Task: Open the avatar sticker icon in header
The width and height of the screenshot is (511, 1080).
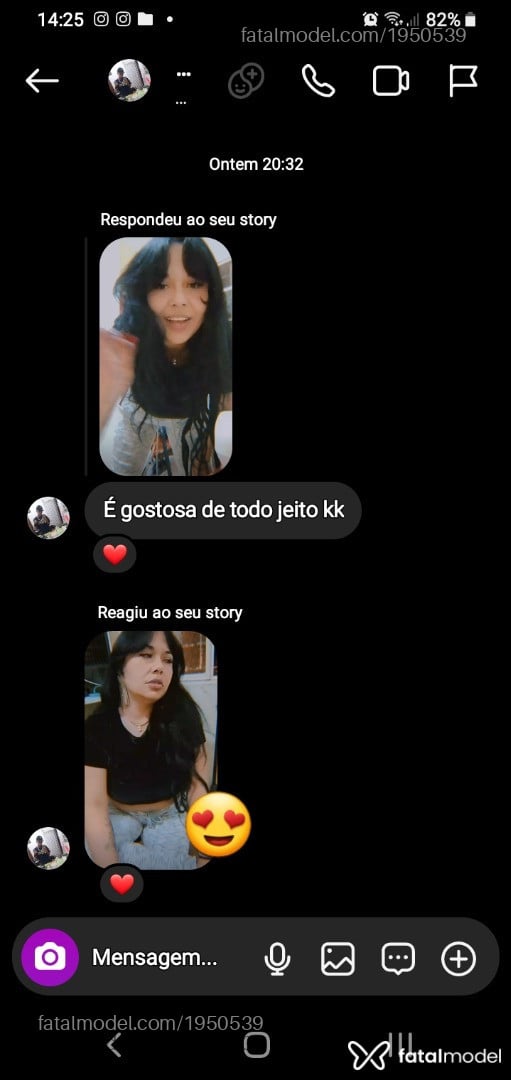Action: click(x=247, y=81)
